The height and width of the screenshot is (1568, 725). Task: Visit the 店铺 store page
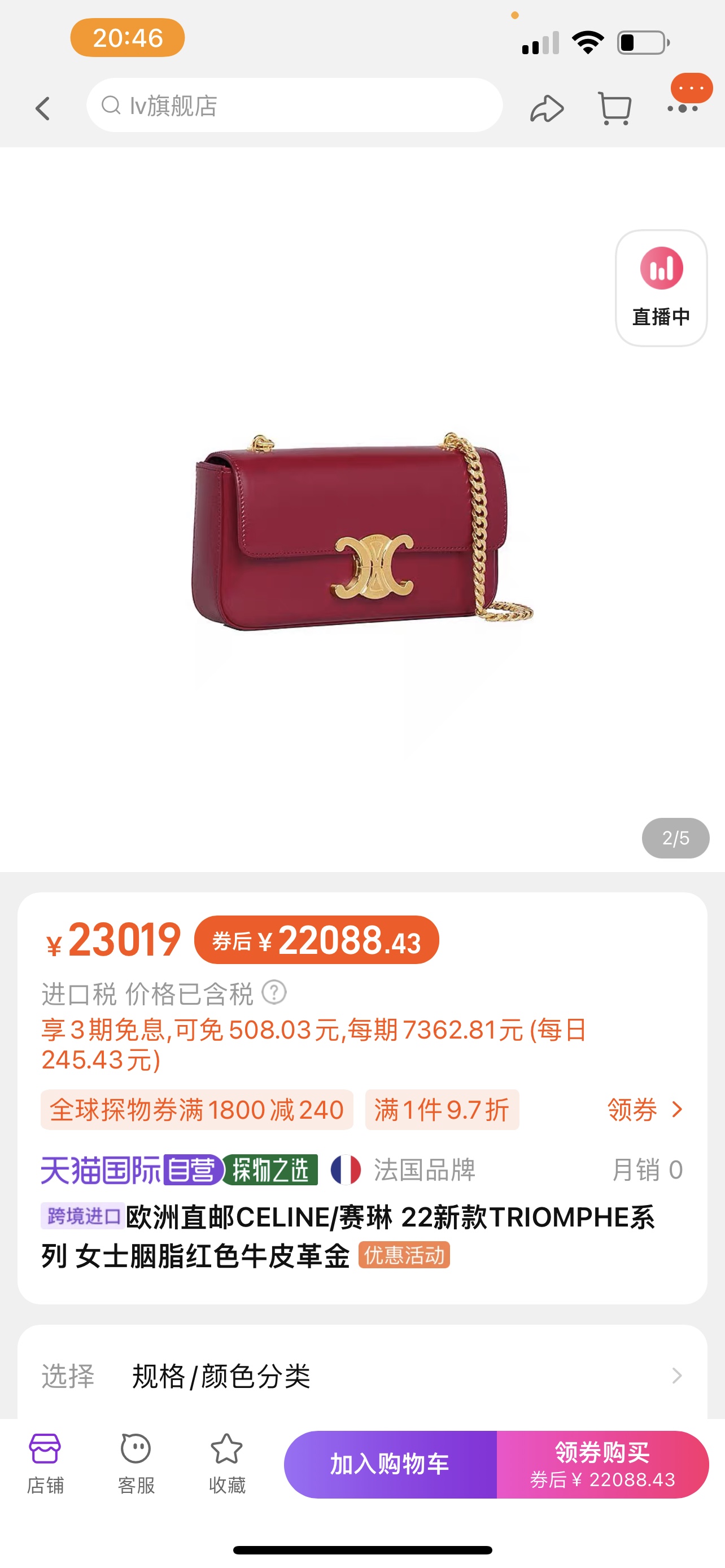pos(45,1464)
